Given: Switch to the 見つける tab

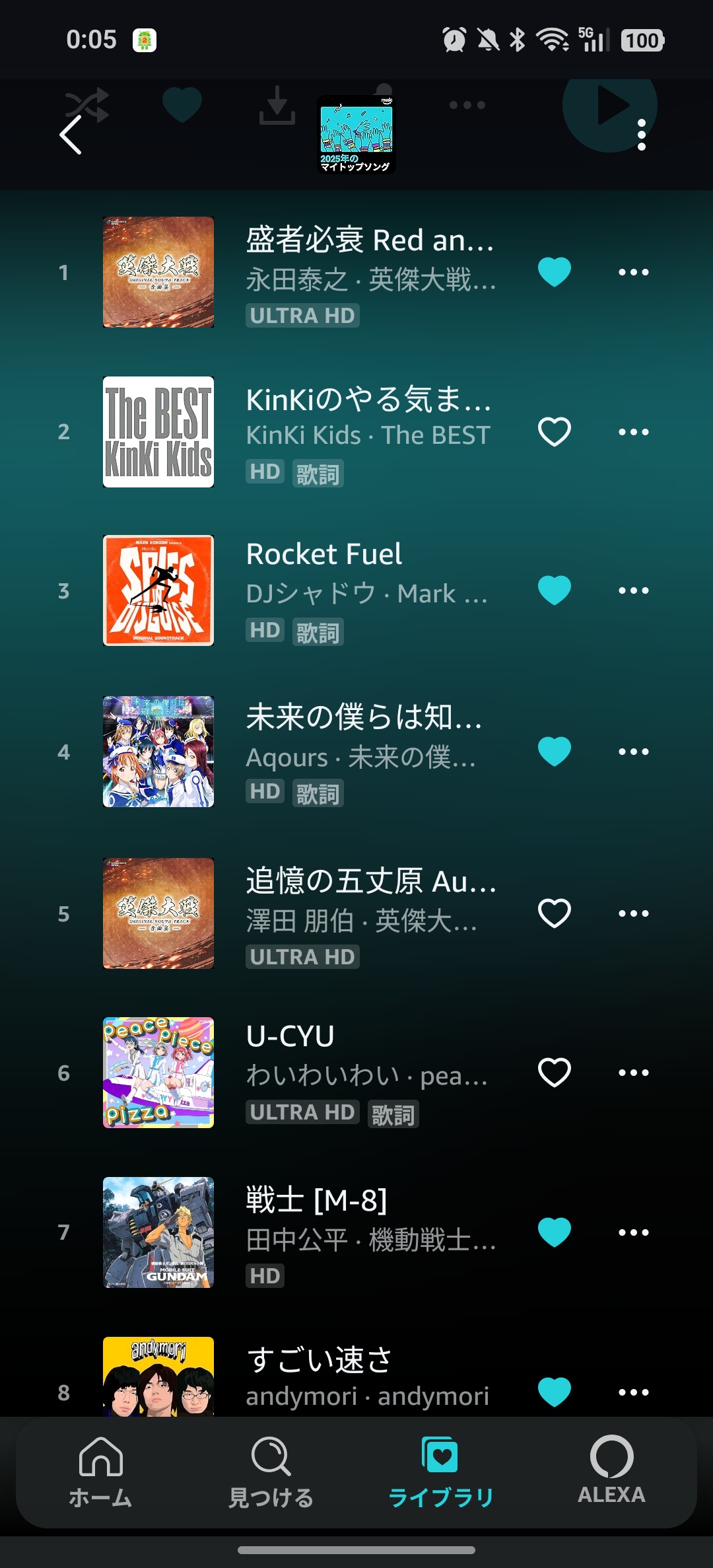Looking at the screenshot, I should click(x=271, y=1472).
